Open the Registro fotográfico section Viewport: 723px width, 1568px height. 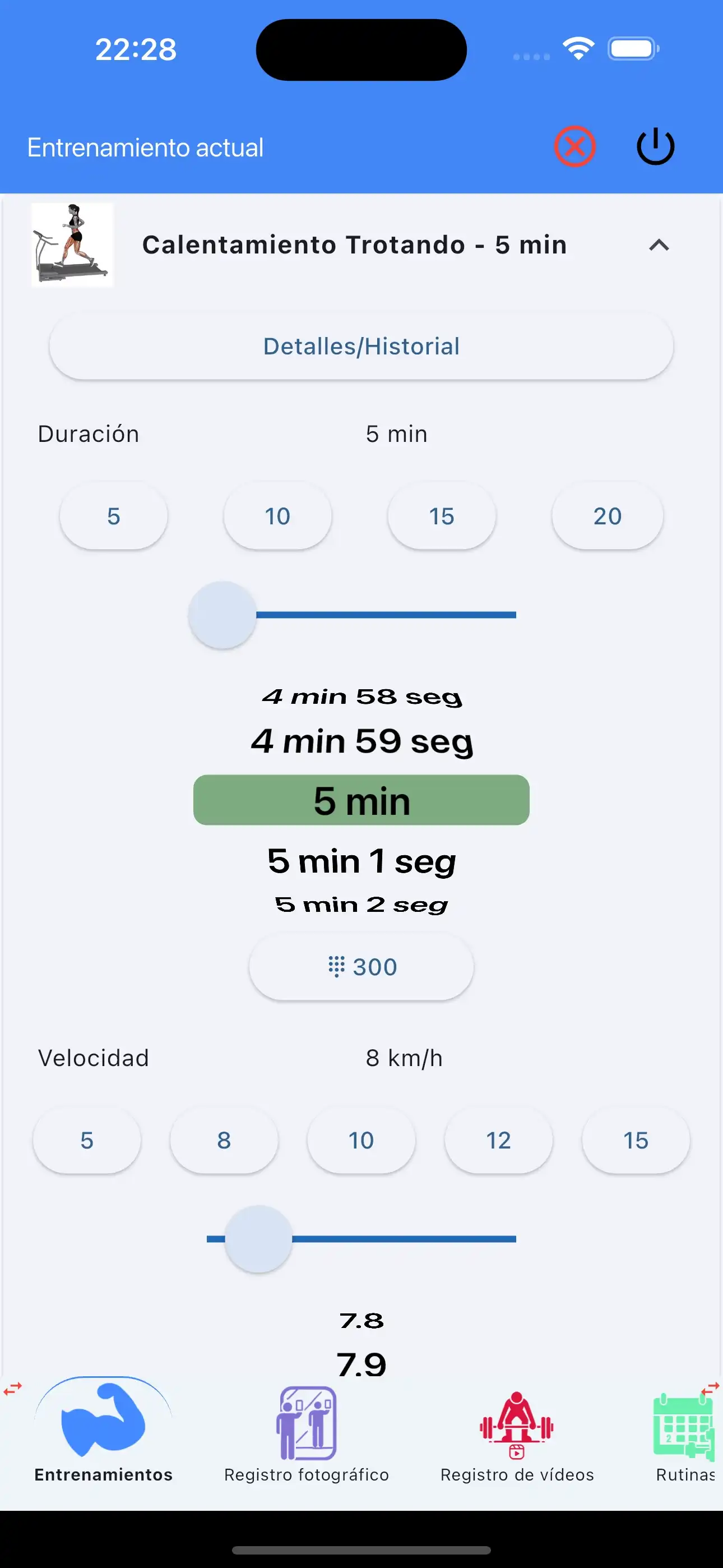click(x=308, y=1424)
